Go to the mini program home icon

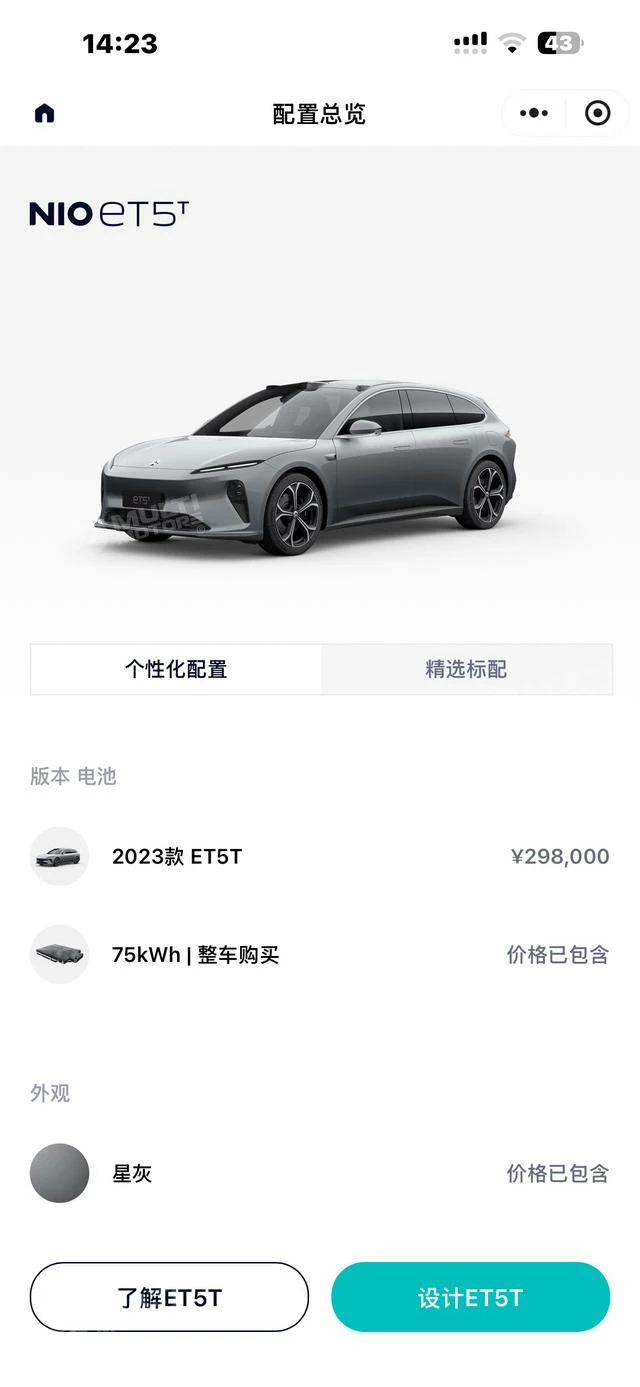click(44, 113)
